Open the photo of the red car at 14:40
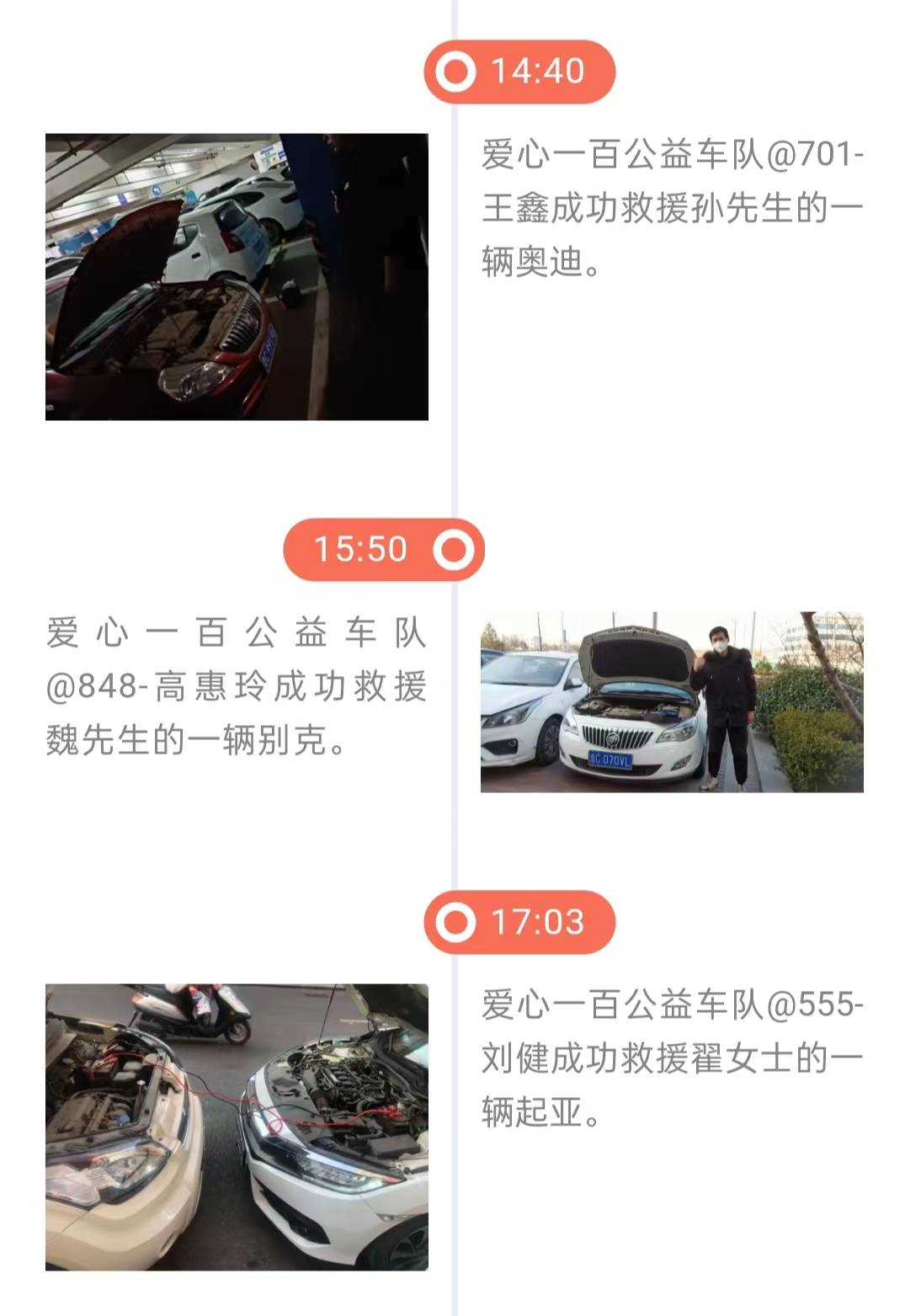 (x=237, y=276)
